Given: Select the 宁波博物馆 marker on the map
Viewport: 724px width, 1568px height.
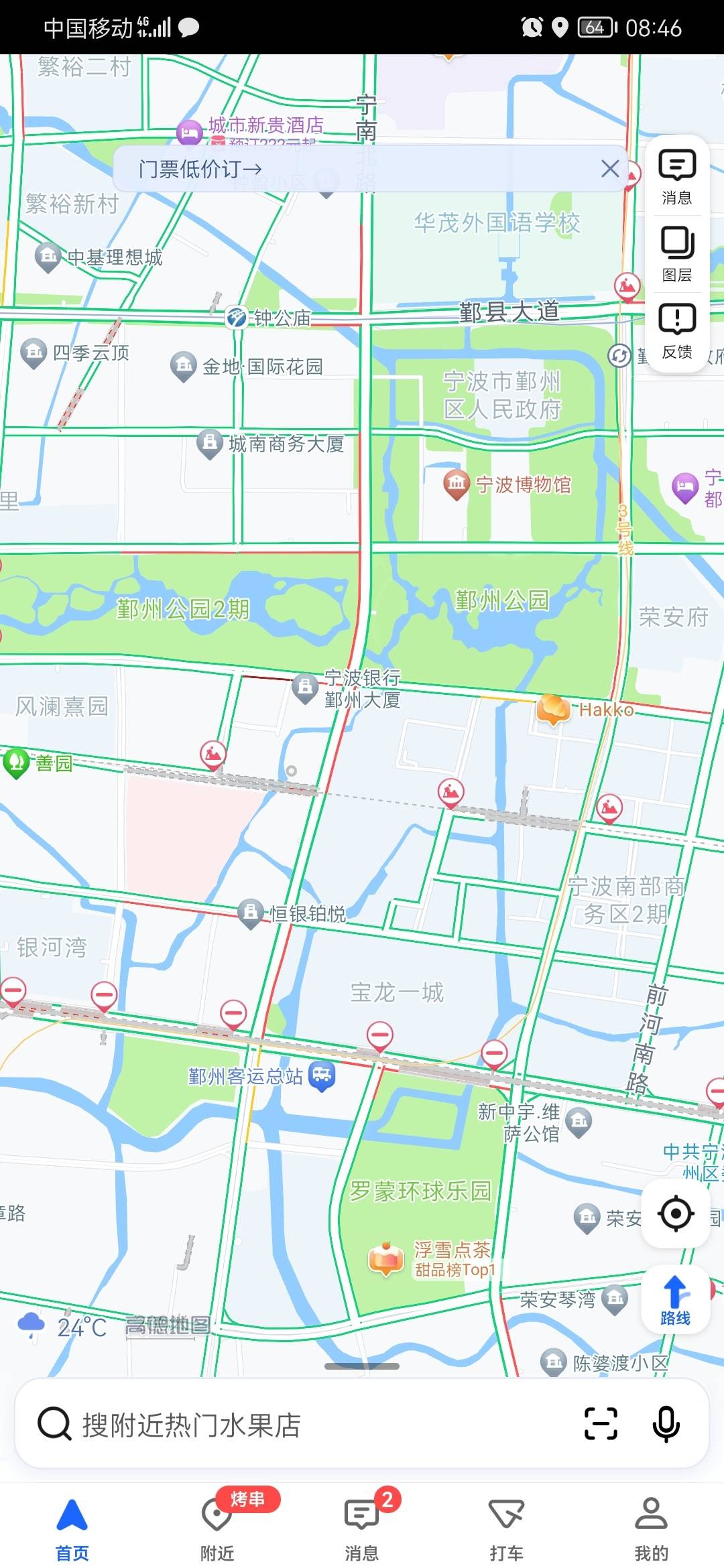Looking at the screenshot, I should pyautogui.click(x=457, y=484).
